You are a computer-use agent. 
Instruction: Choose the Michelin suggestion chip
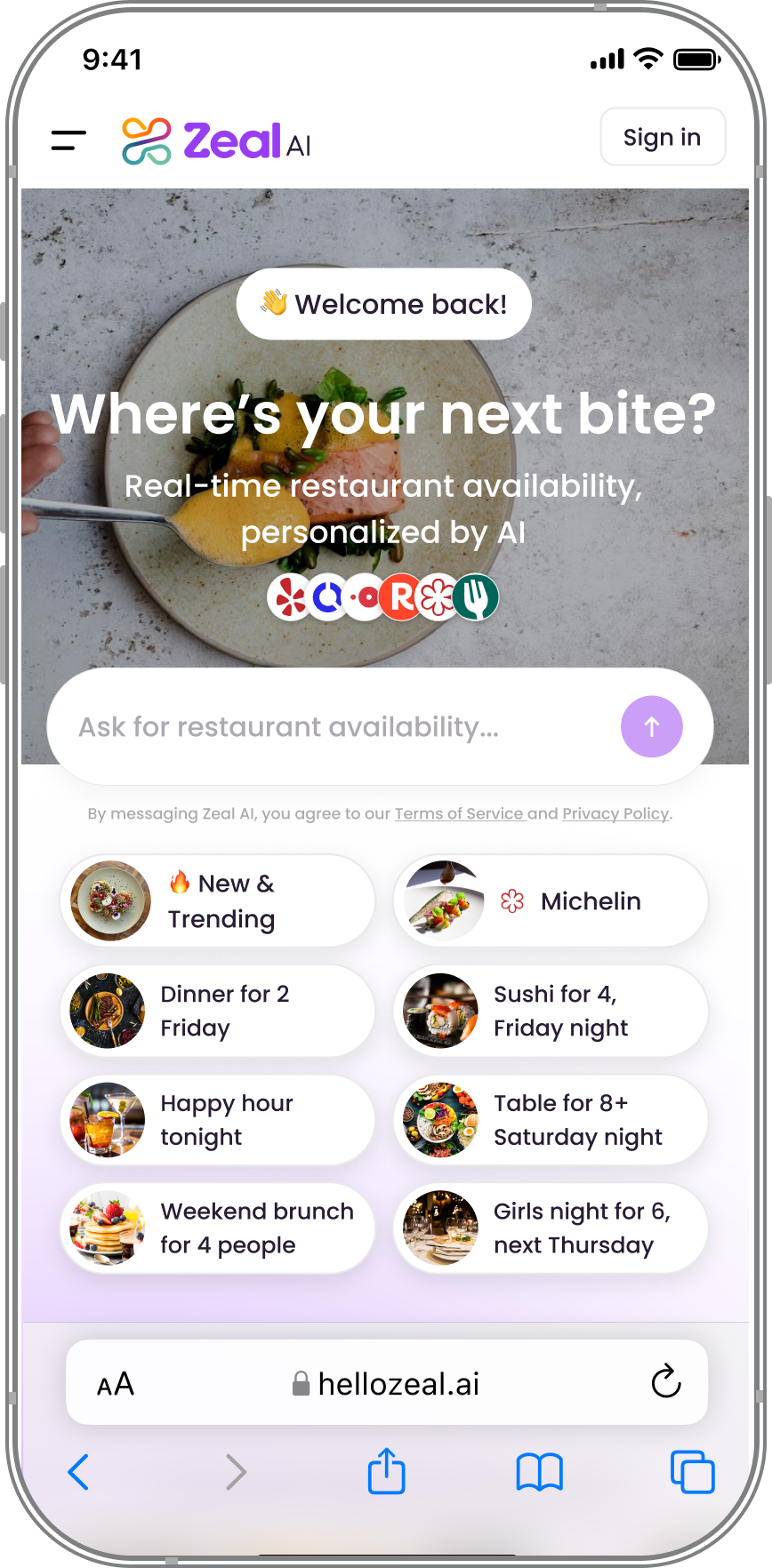(551, 901)
